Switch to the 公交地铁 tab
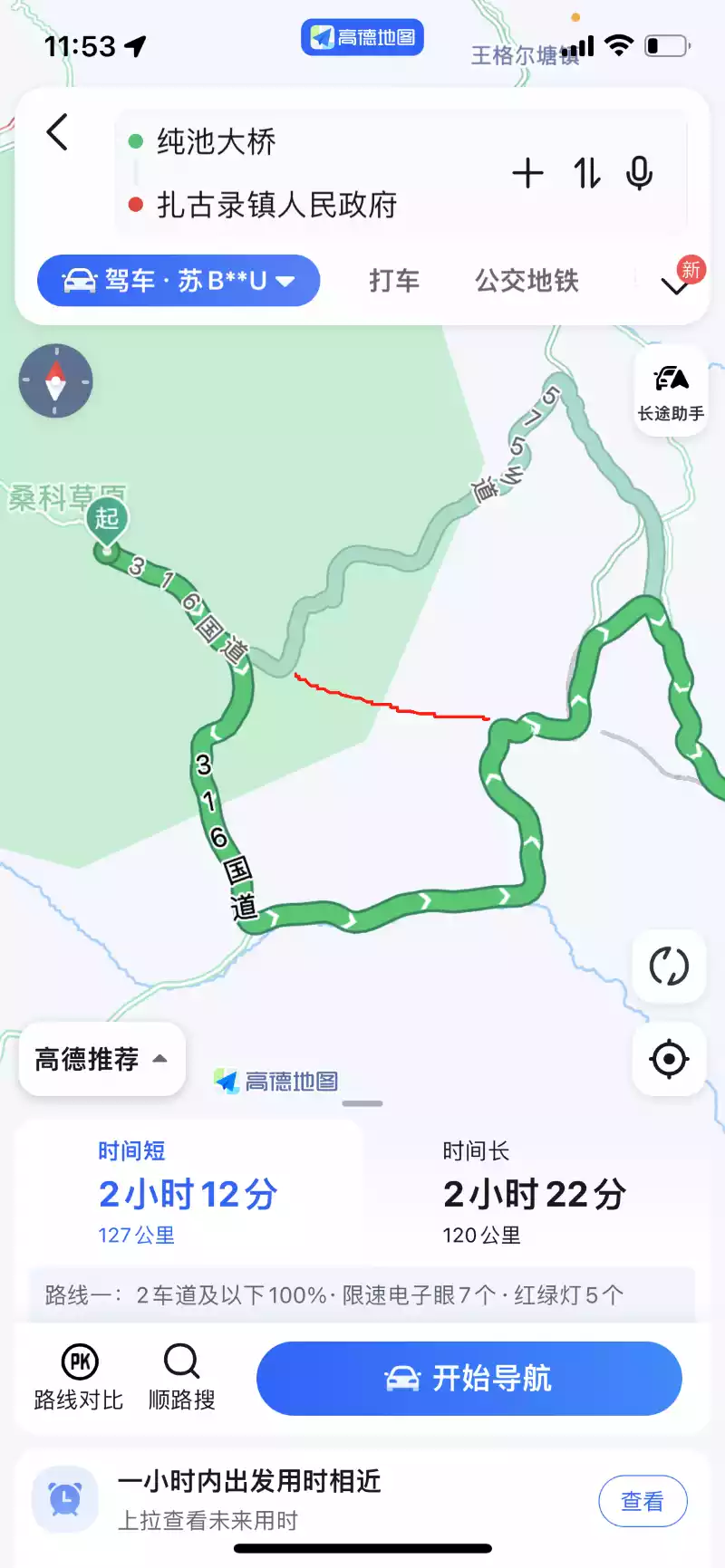This screenshot has height=1568, width=725. [527, 281]
